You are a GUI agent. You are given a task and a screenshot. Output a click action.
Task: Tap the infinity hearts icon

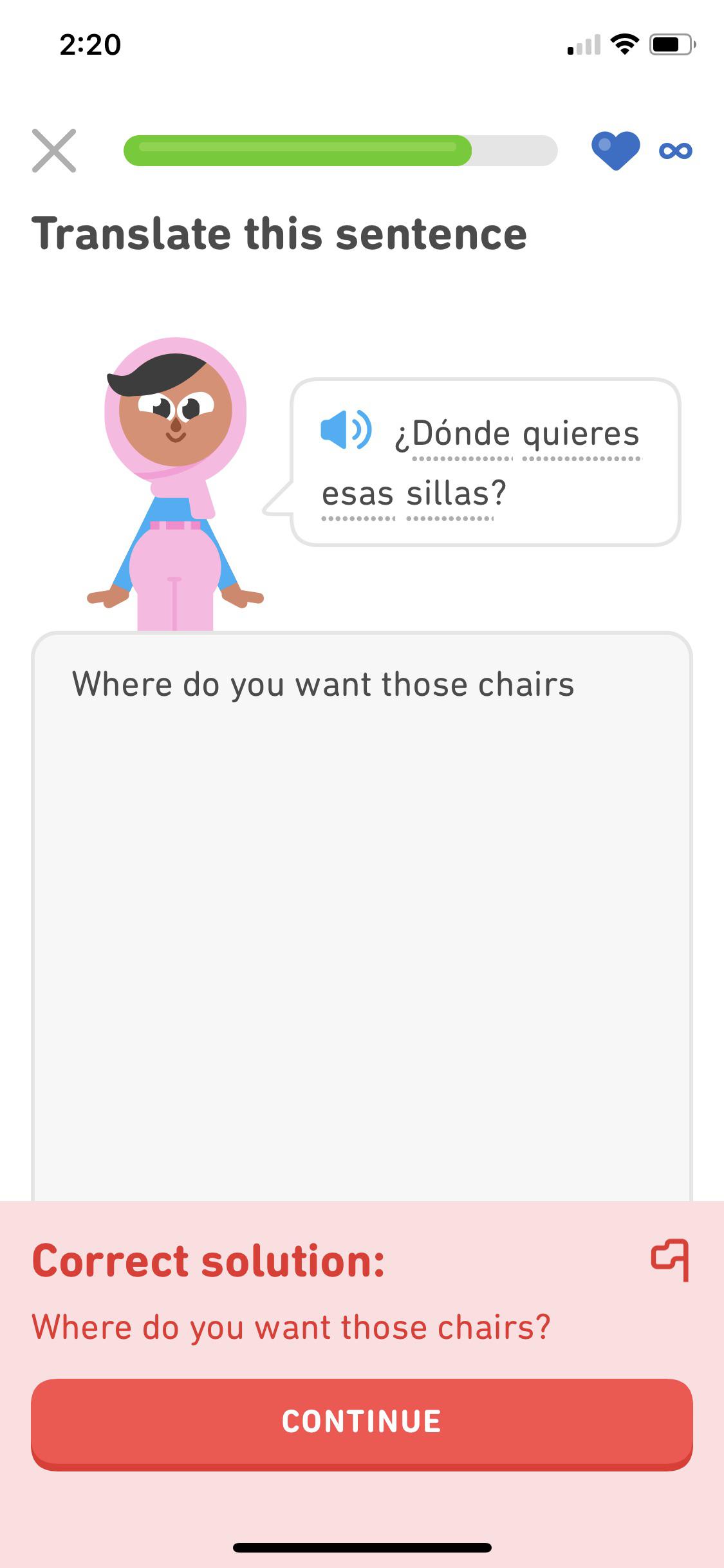tap(673, 150)
